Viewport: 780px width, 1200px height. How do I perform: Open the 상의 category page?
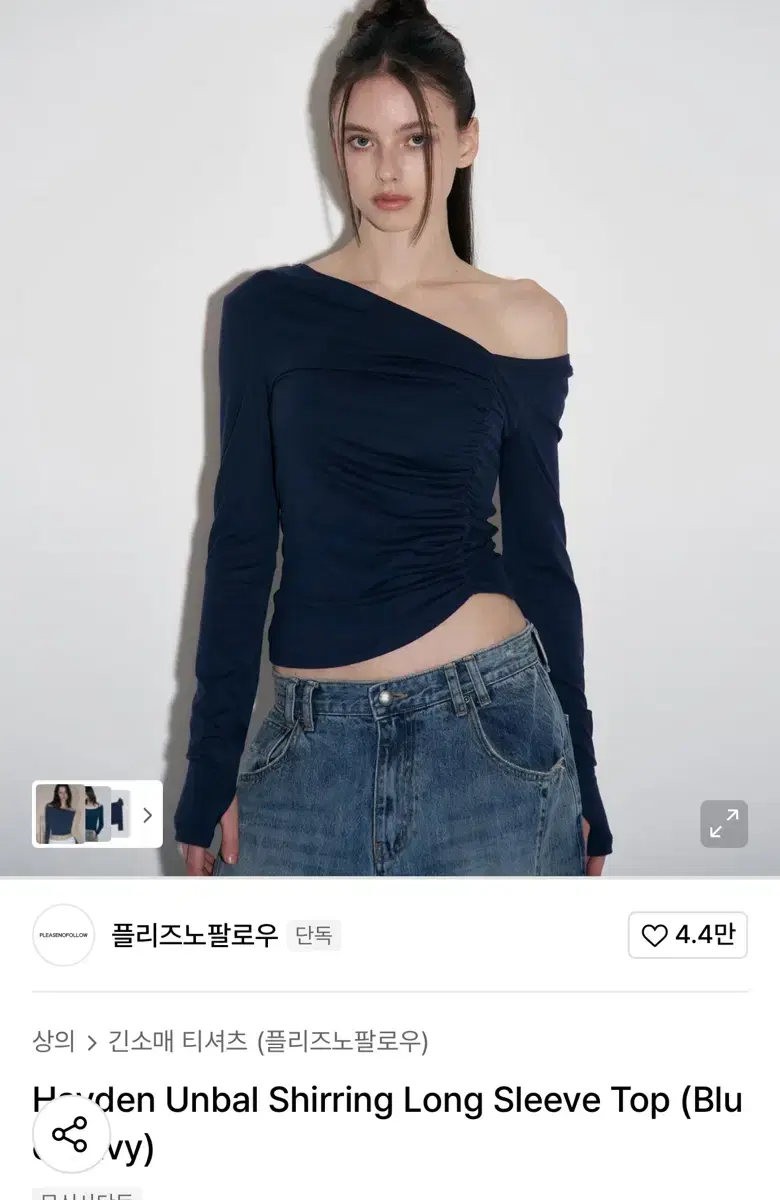click(54, 1040)
